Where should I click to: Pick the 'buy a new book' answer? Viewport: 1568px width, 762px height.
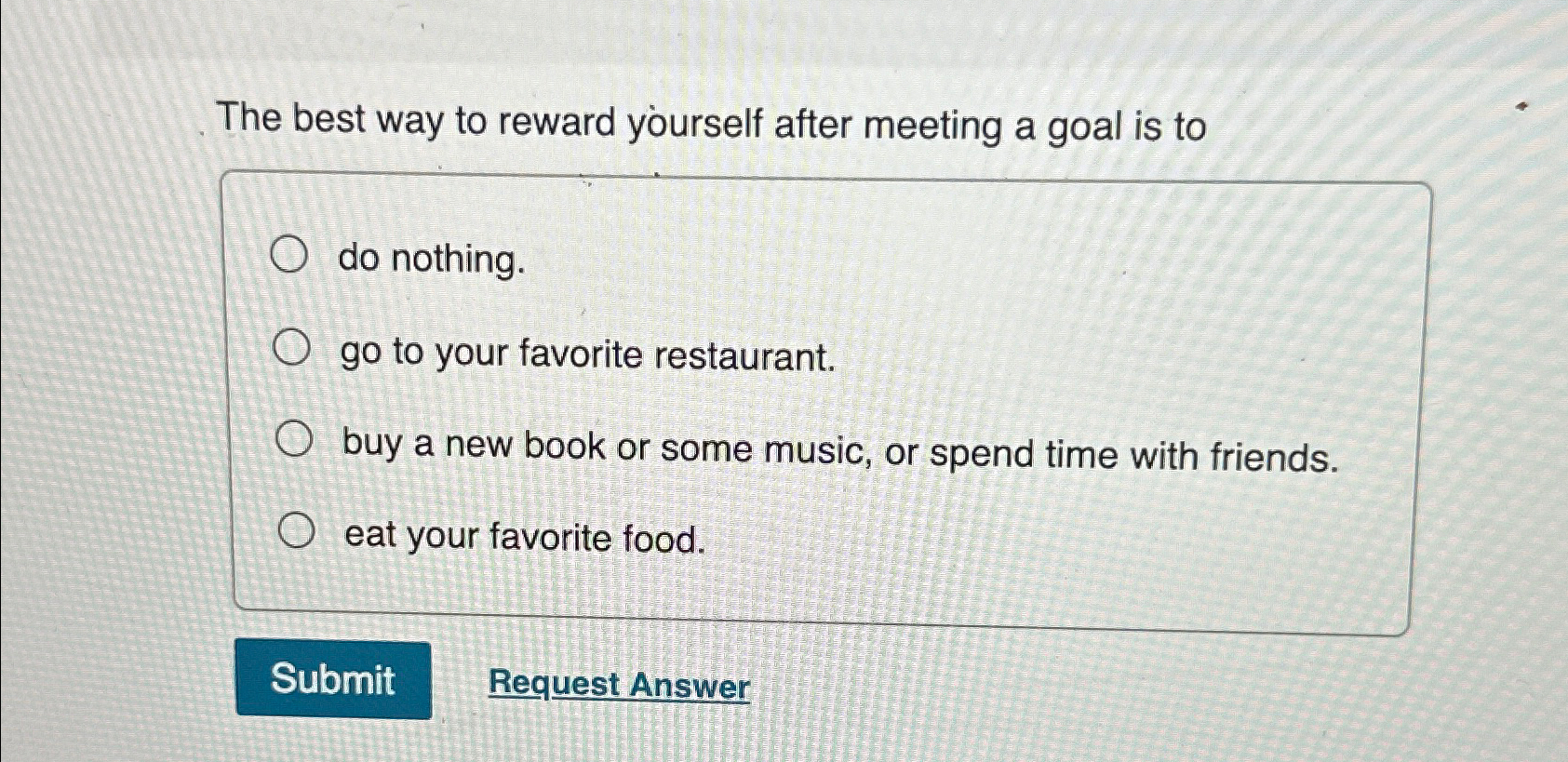tap(294, 440)
